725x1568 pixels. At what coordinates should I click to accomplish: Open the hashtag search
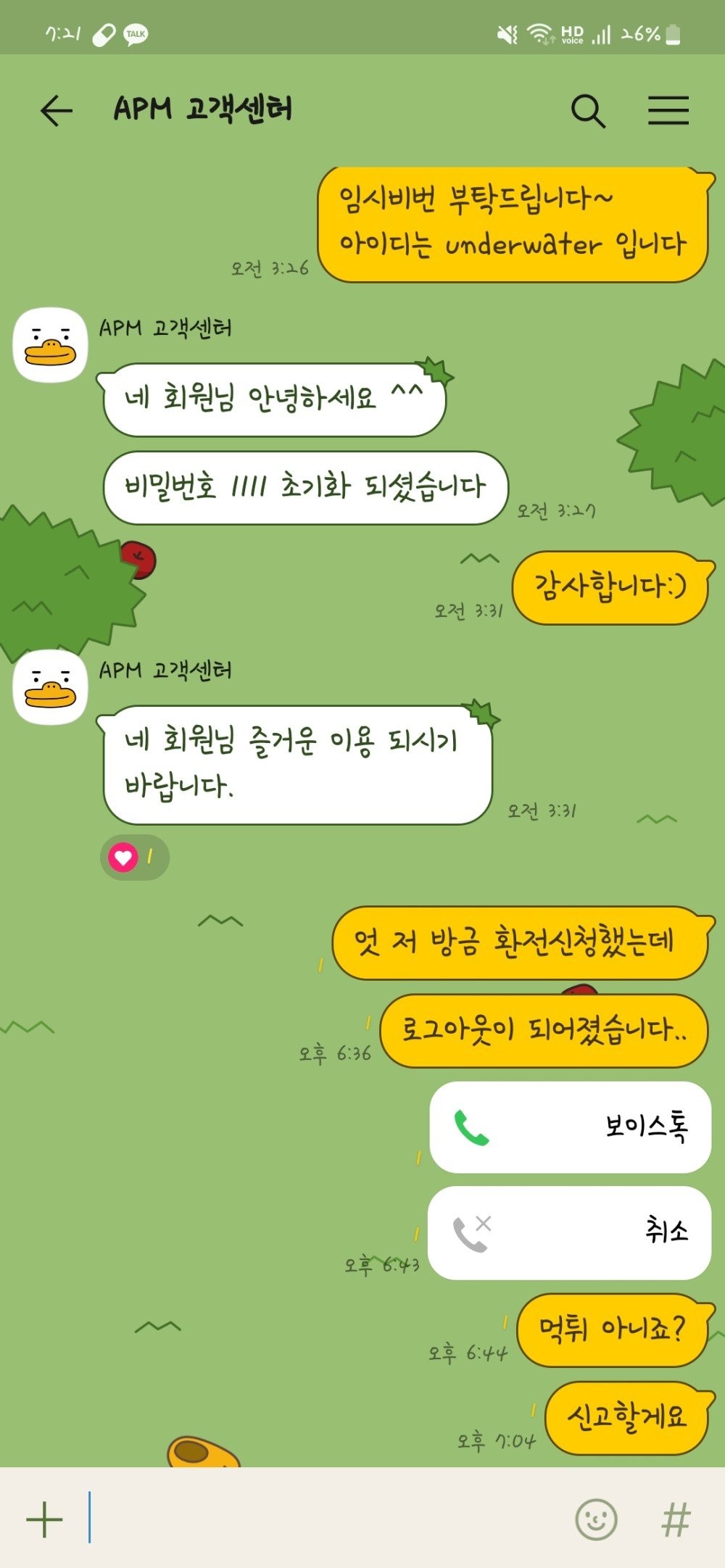676,1519
